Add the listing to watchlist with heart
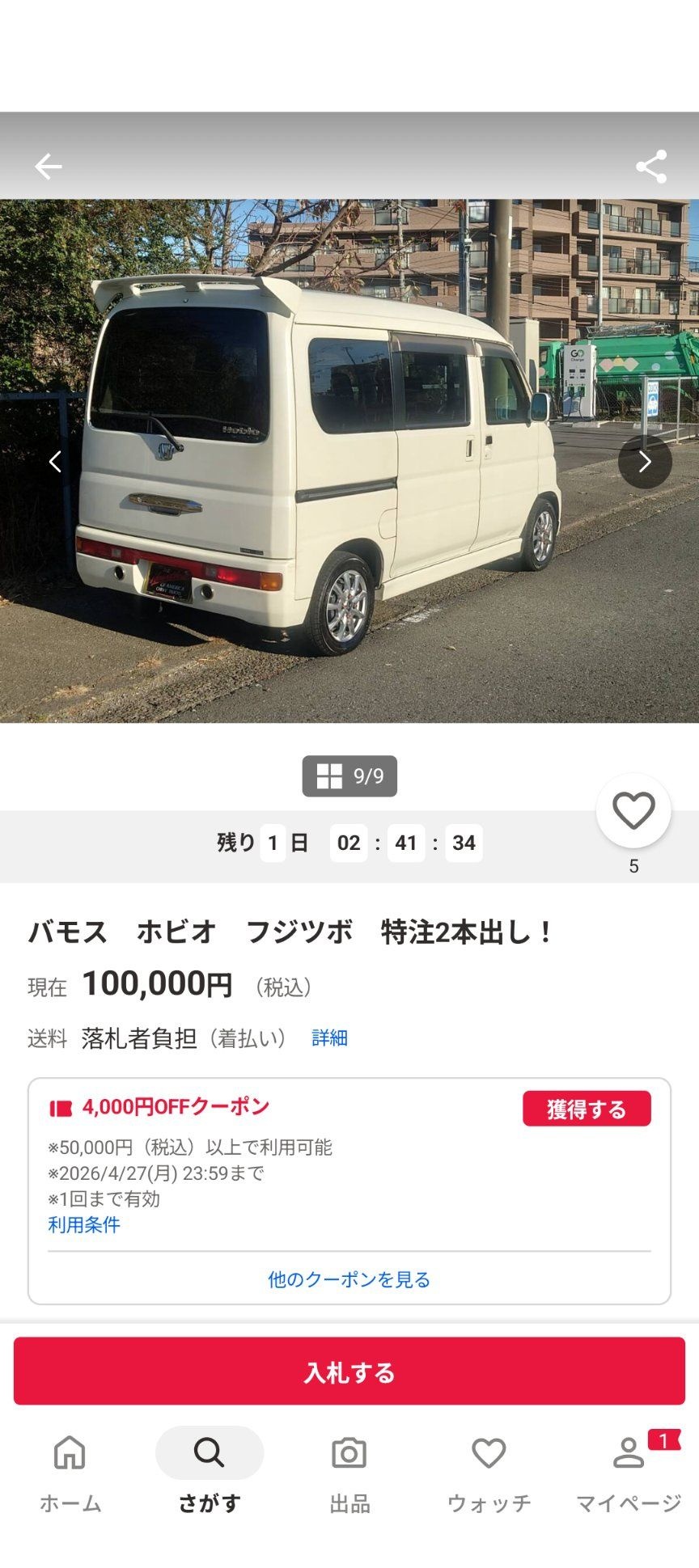This screenshot has height=1568, width=699. 633,811
